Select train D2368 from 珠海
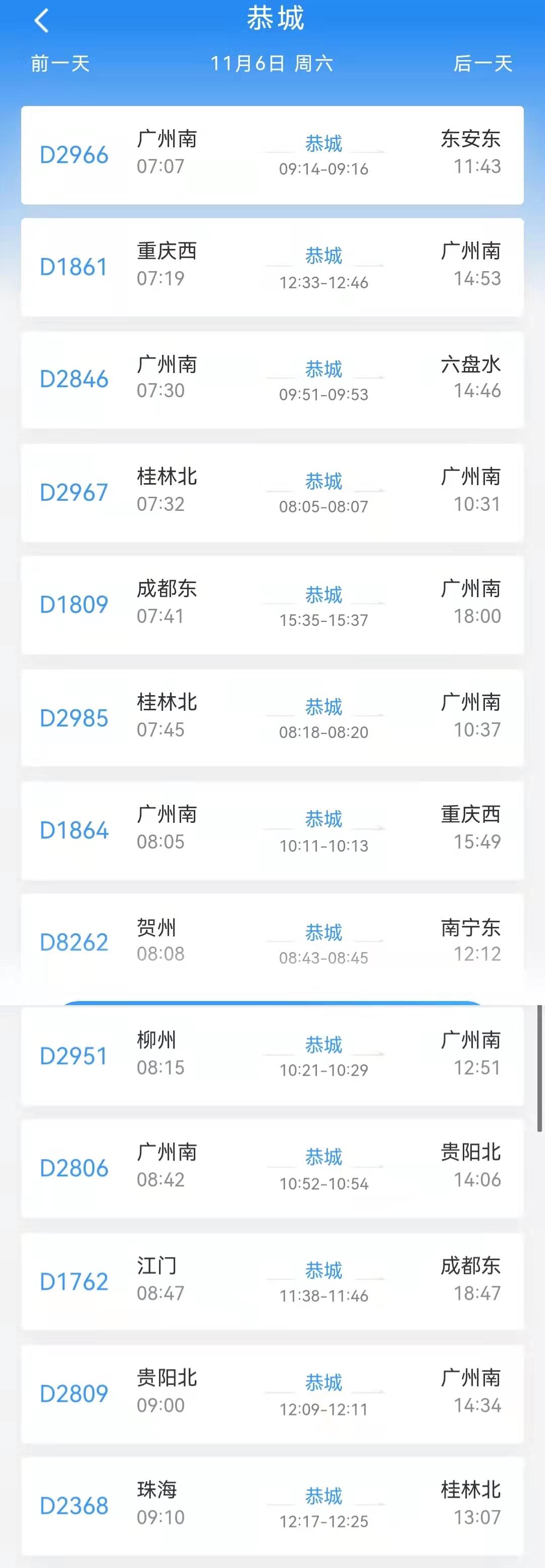 pyautogui.click(x=272, y=1505)
